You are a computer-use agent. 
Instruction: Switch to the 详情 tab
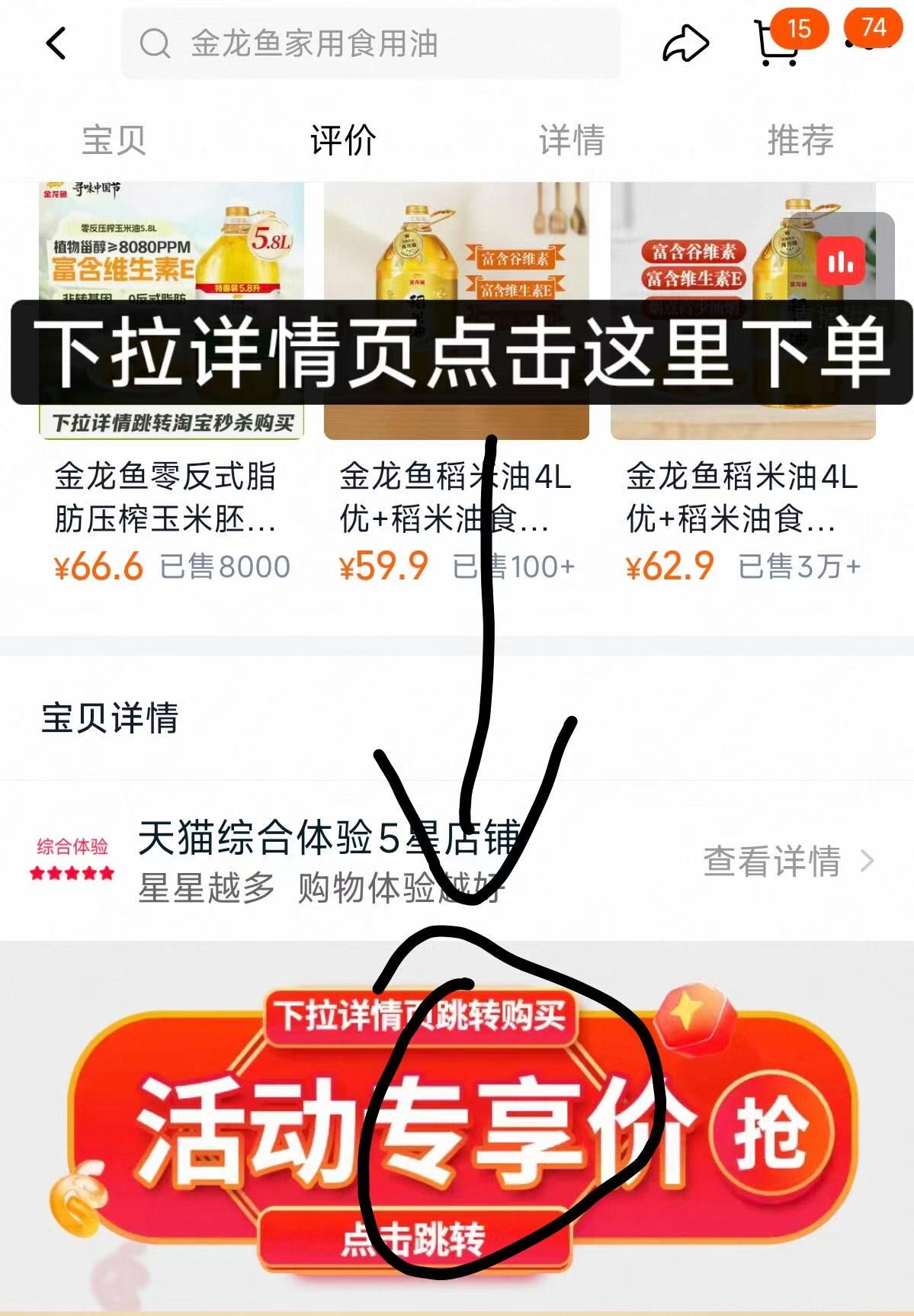(x=572, y=140)
